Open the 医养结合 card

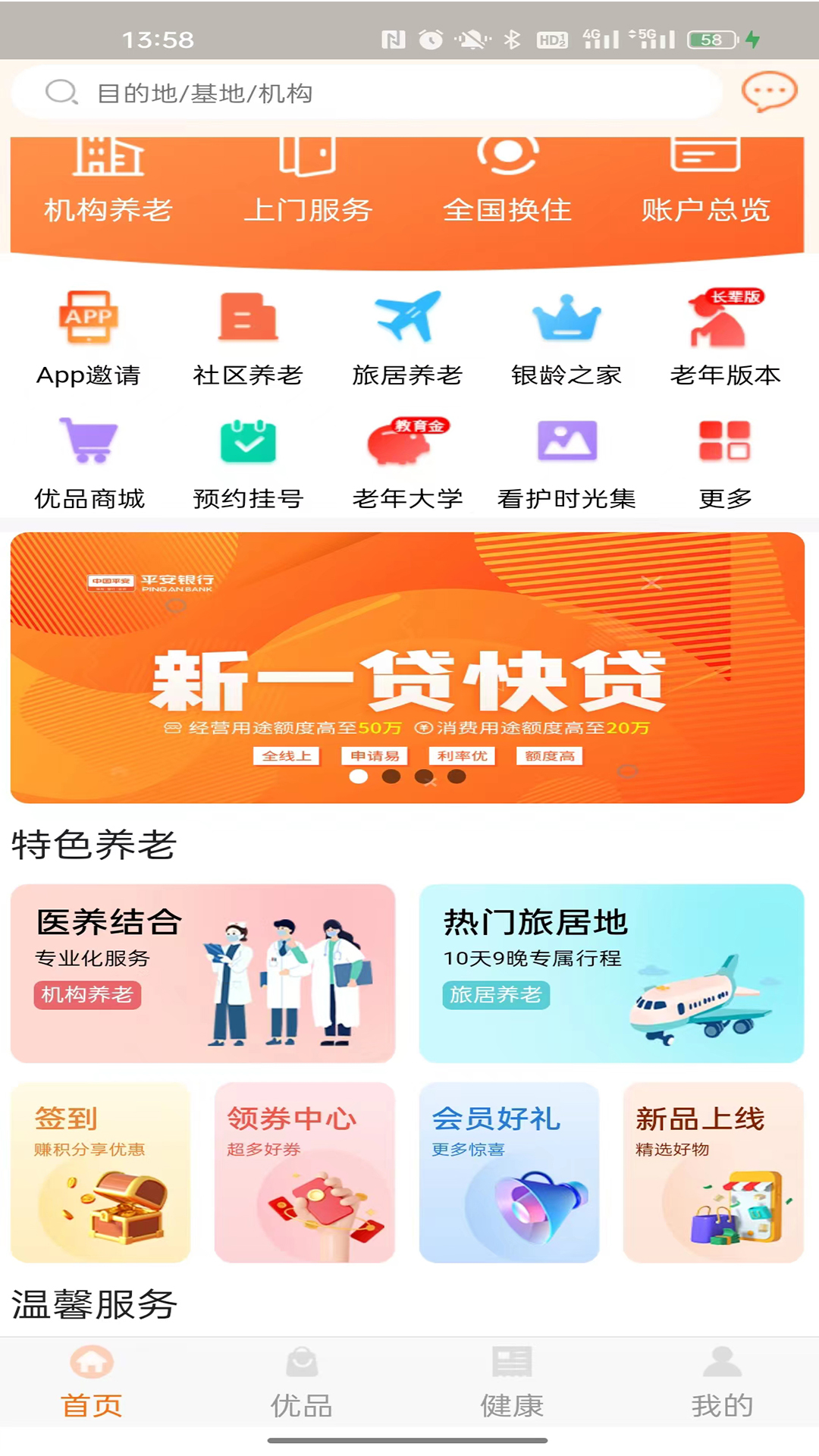202,973
